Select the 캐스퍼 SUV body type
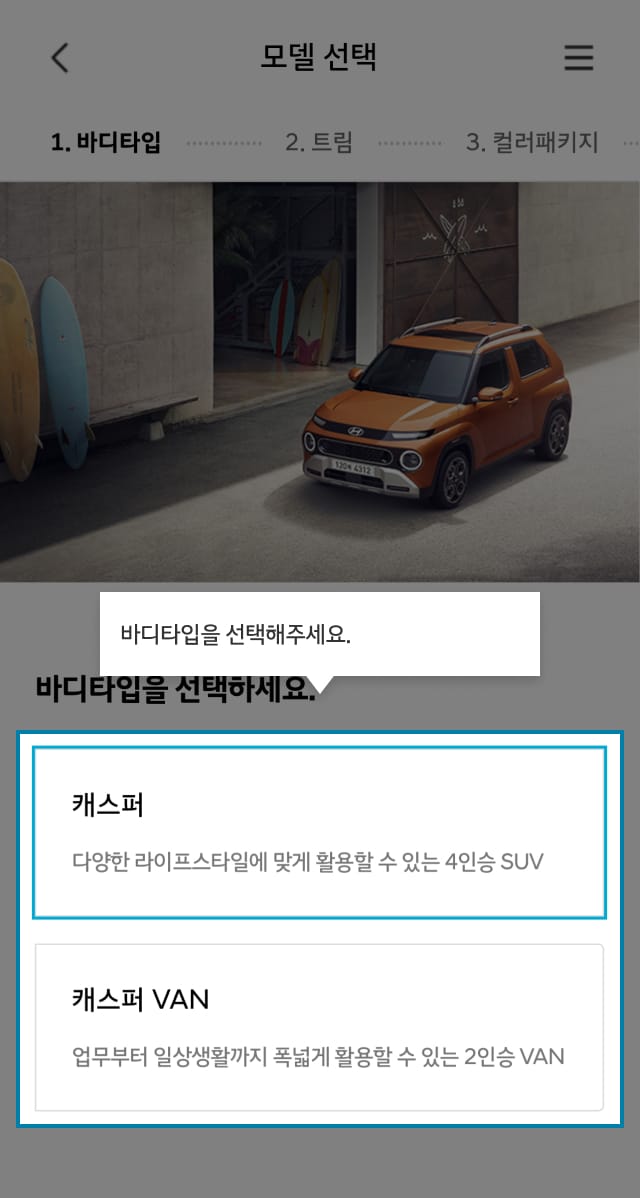Image resolution: width=640 pixels, height=1198 pixels. point(319,832)
